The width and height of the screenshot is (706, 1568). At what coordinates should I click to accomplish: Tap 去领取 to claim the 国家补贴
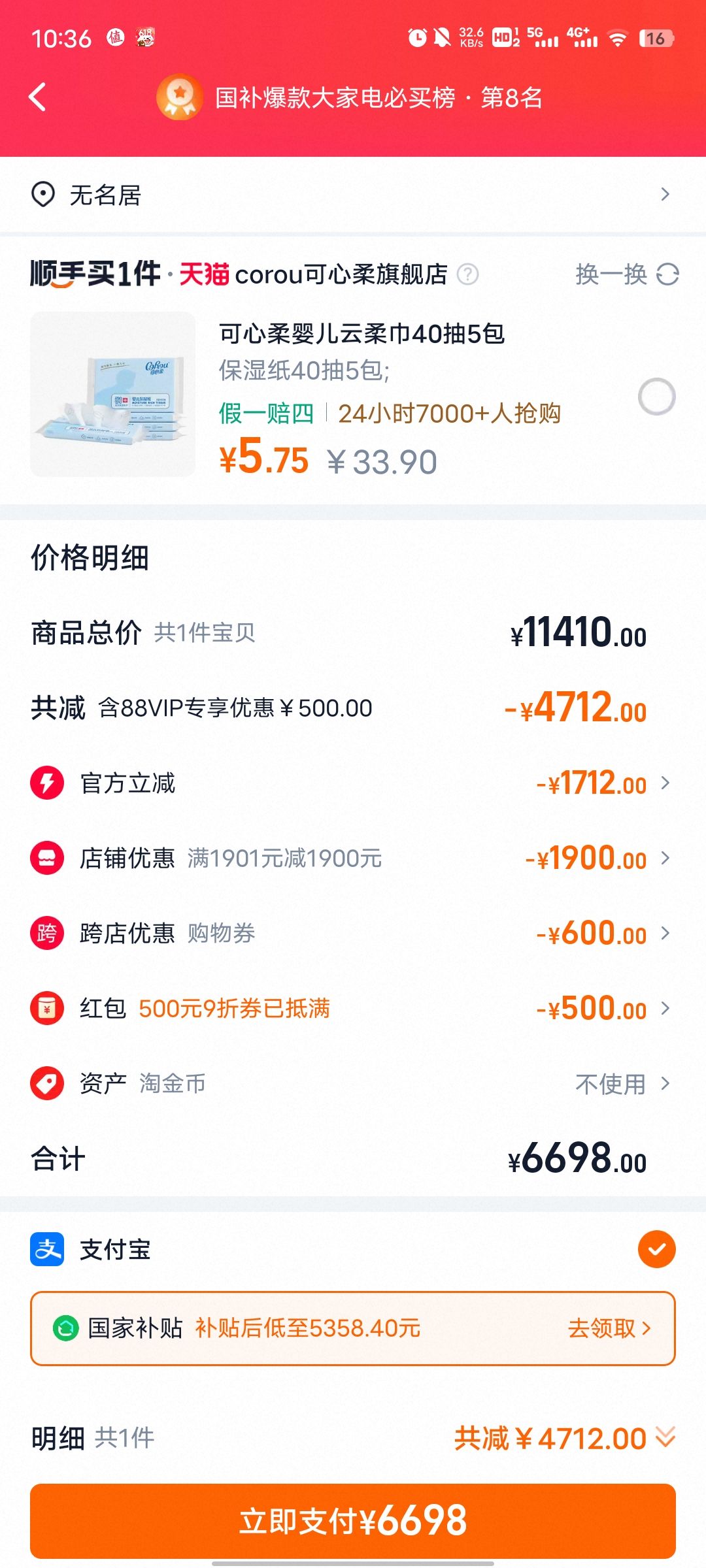pos(609,1328)
